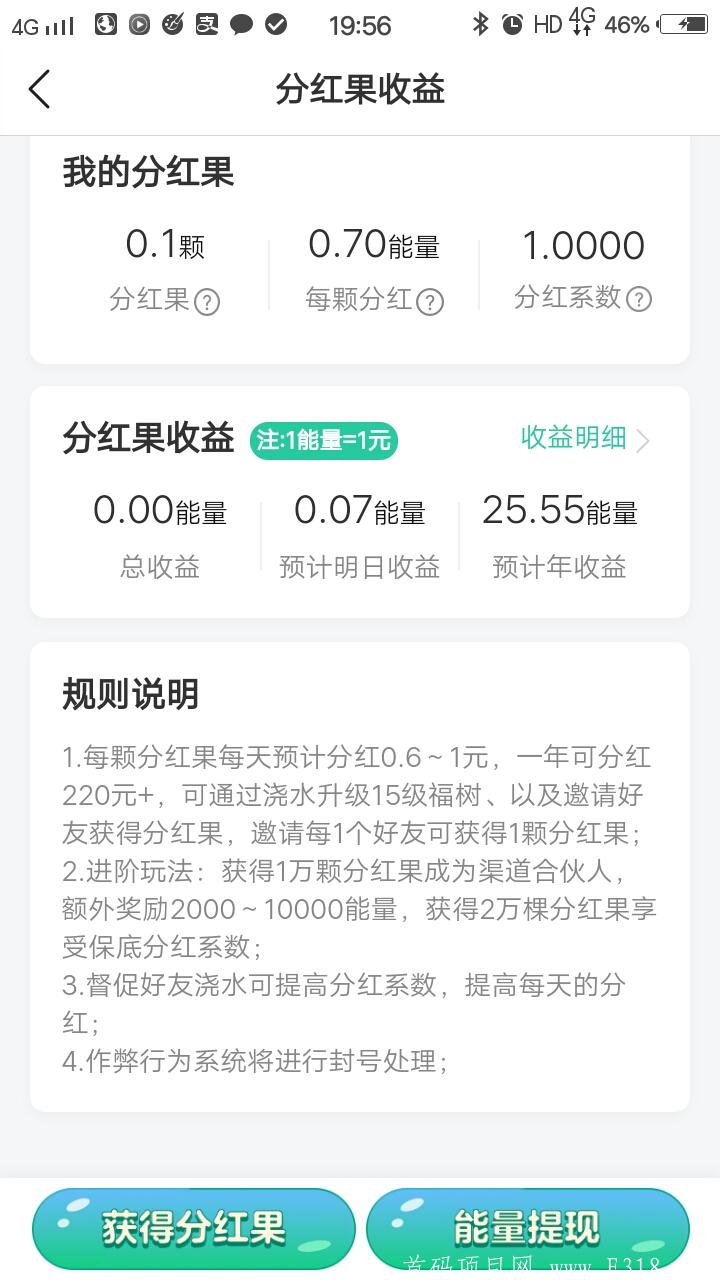Click the alarm clock status icon
Image resolution: width=720 pixels, height=1280 pixels.
[512, 25]
